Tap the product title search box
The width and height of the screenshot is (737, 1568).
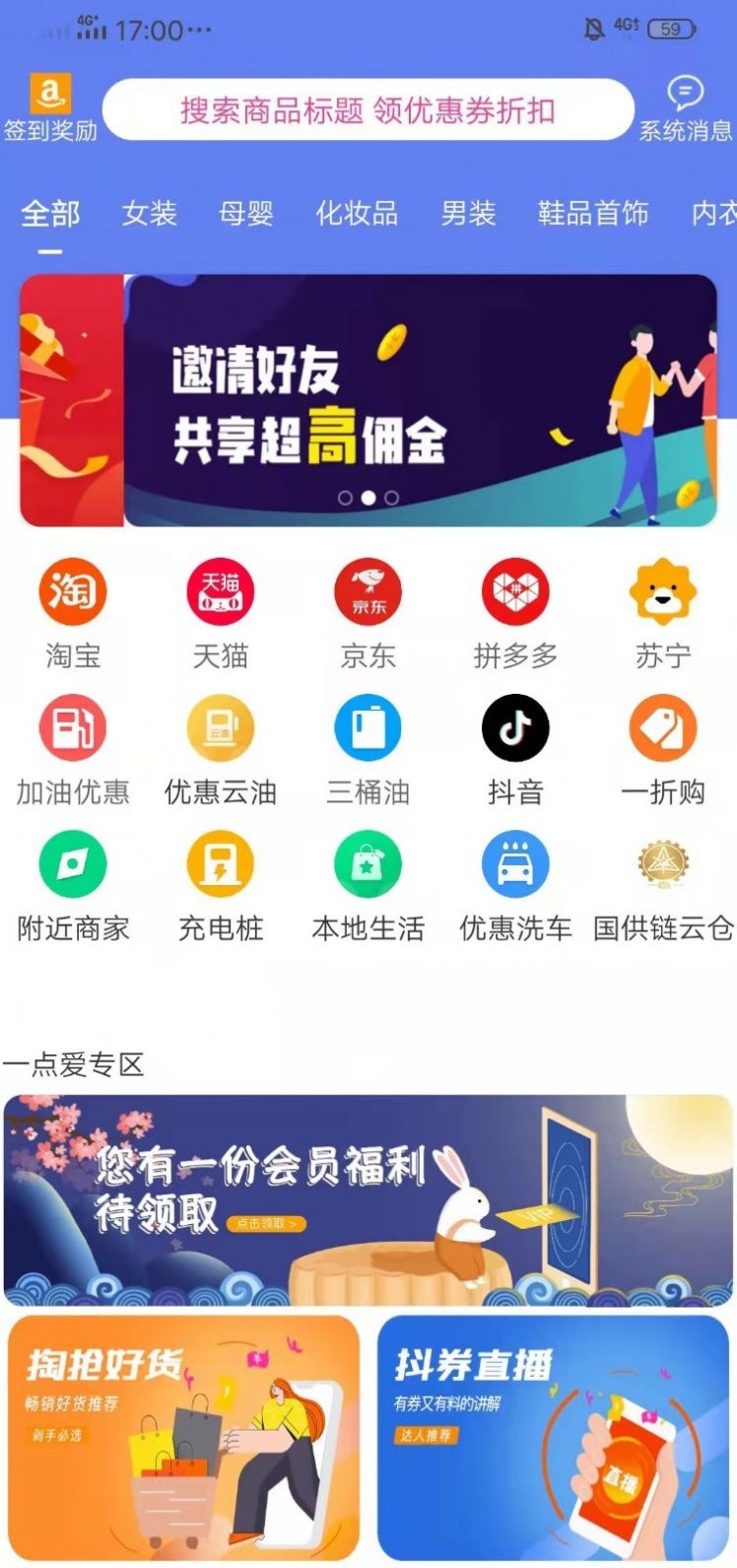click(367, 110)
